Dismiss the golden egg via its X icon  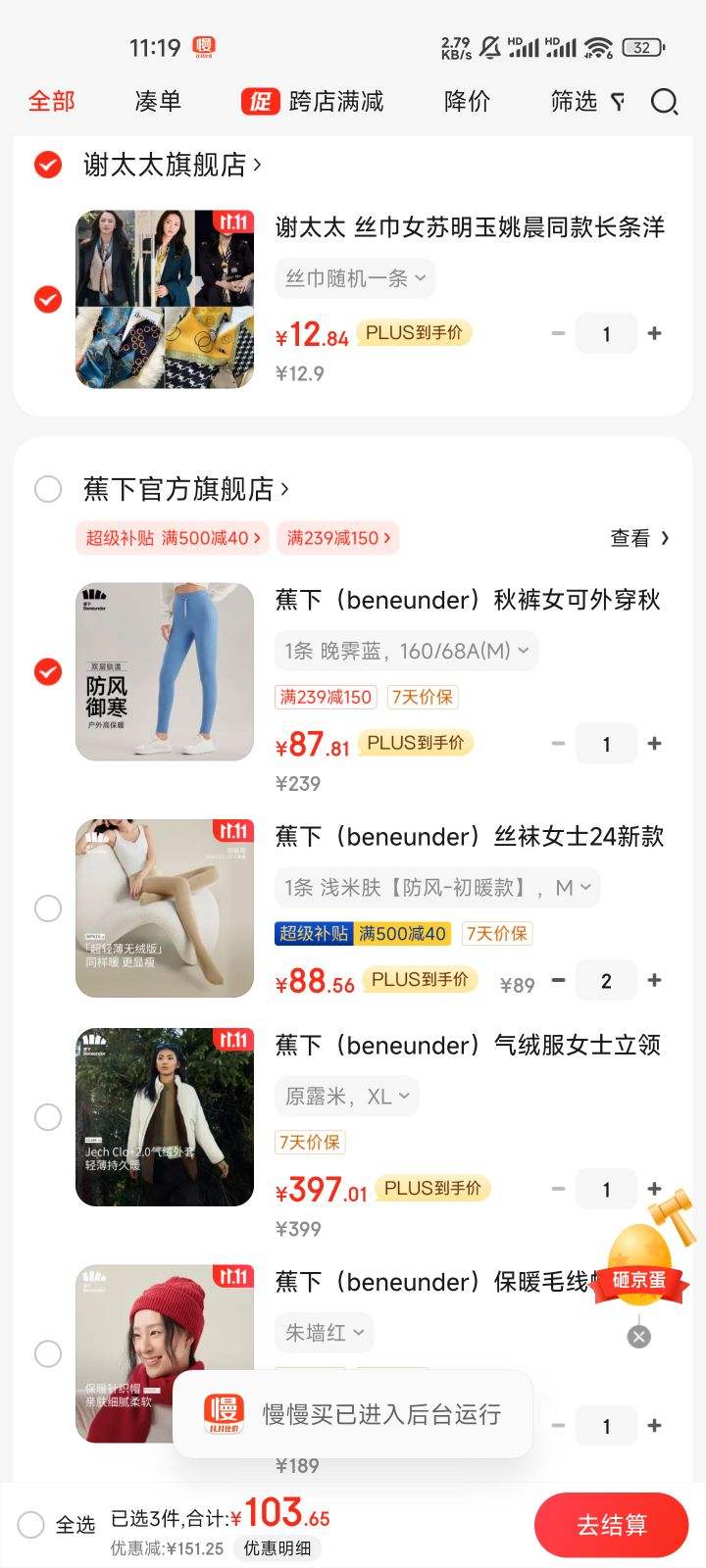point(638,1336)
